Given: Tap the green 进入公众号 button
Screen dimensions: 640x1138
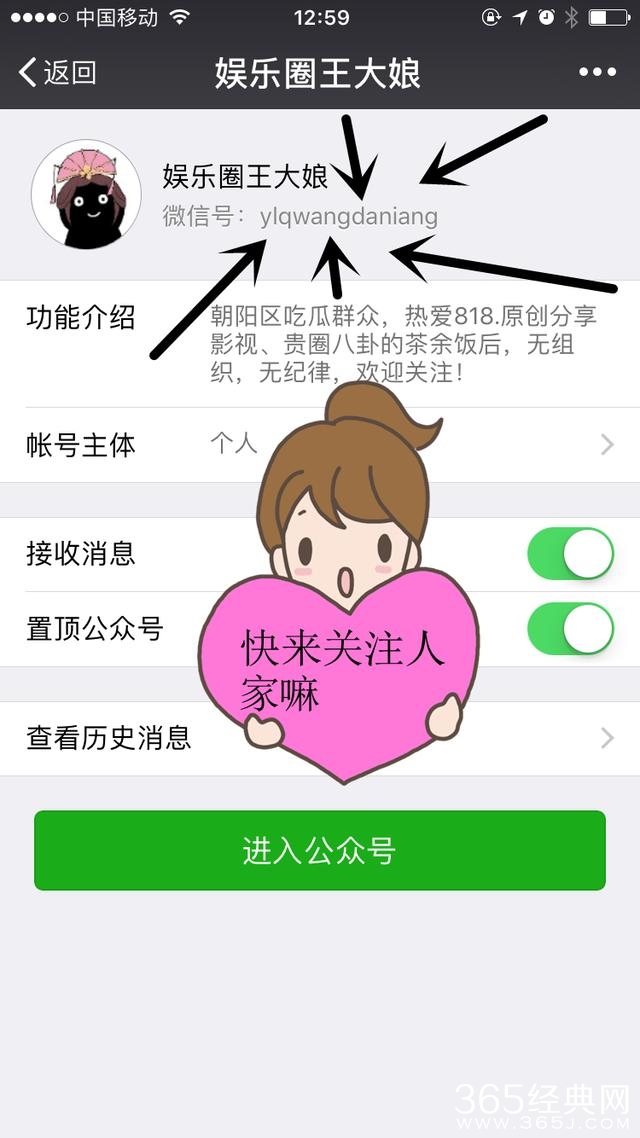Looking at the screenshot, I should click(x=320, y=851).
